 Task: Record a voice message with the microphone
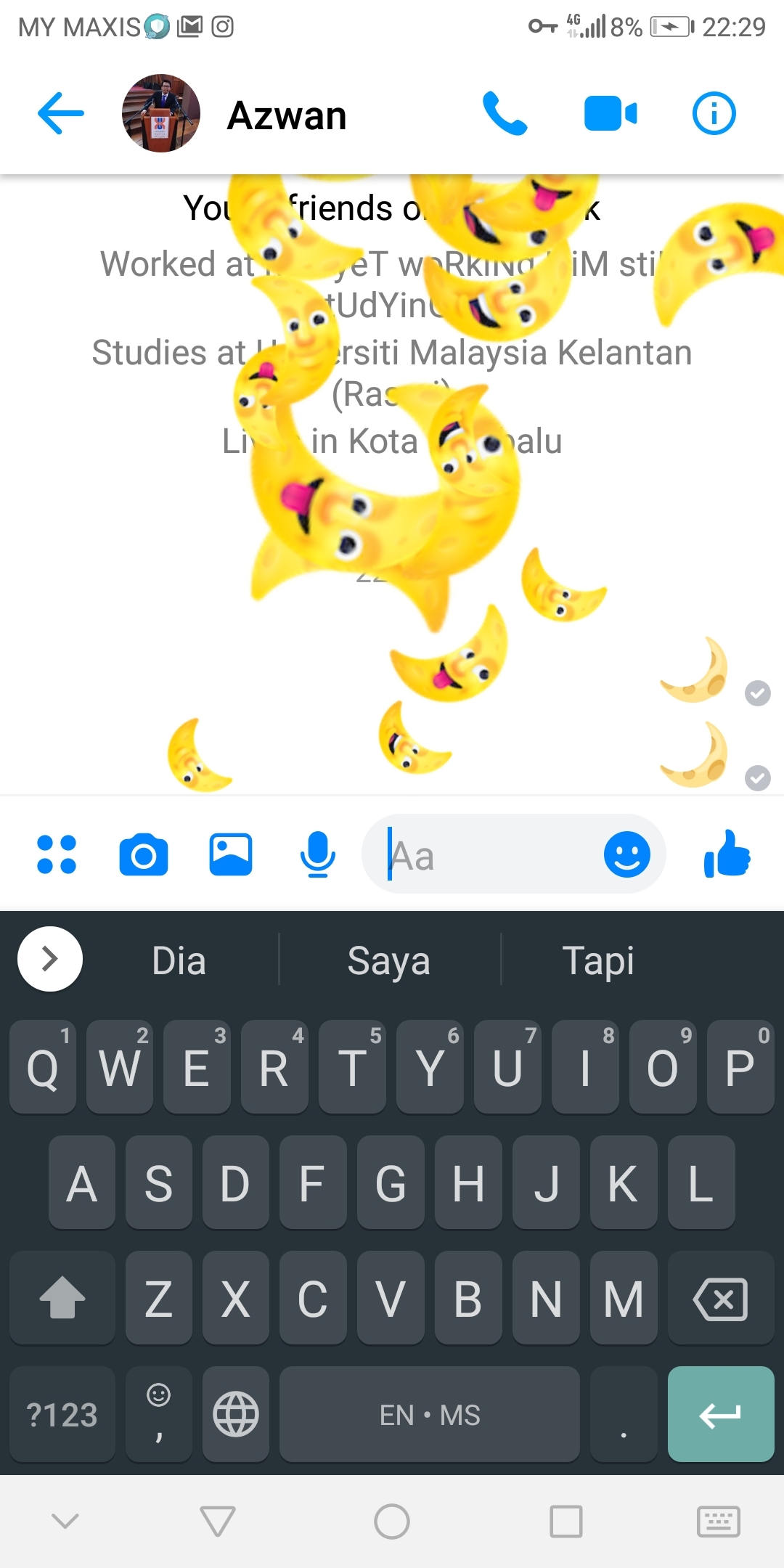318,855
